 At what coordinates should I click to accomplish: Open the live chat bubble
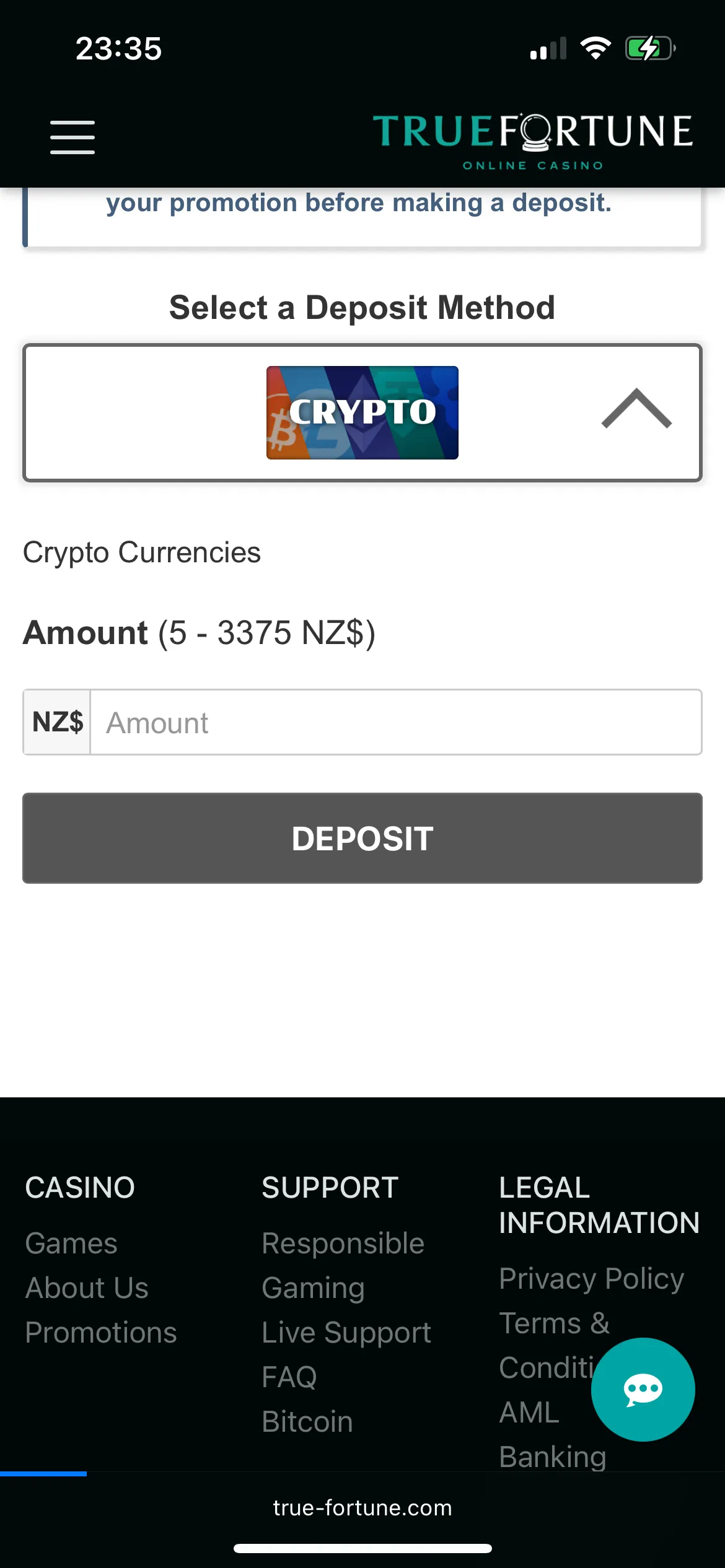tap(643, 1389)
